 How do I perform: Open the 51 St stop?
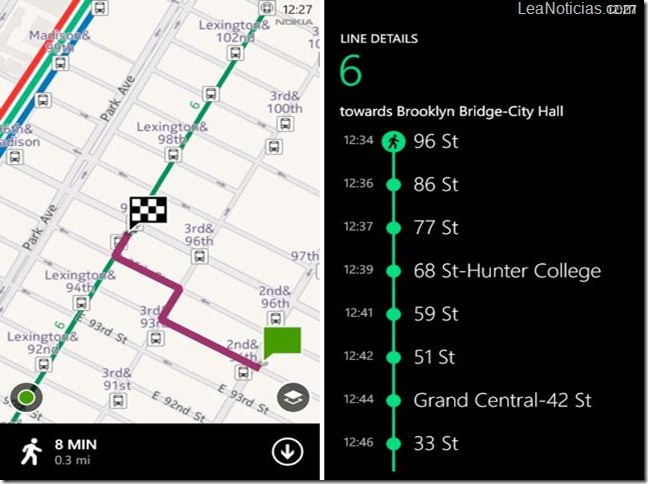[x=436, y=357]
